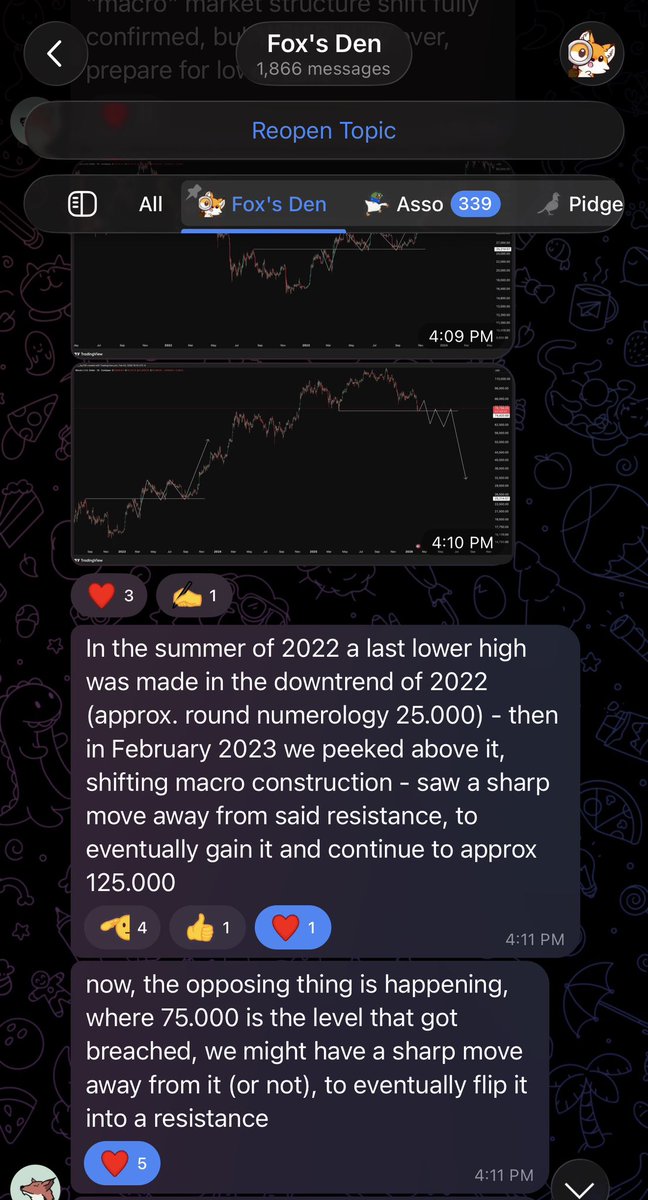Open the topics sidebar layout icon
Screen dimensions: 648x1200
pos(82,204)
